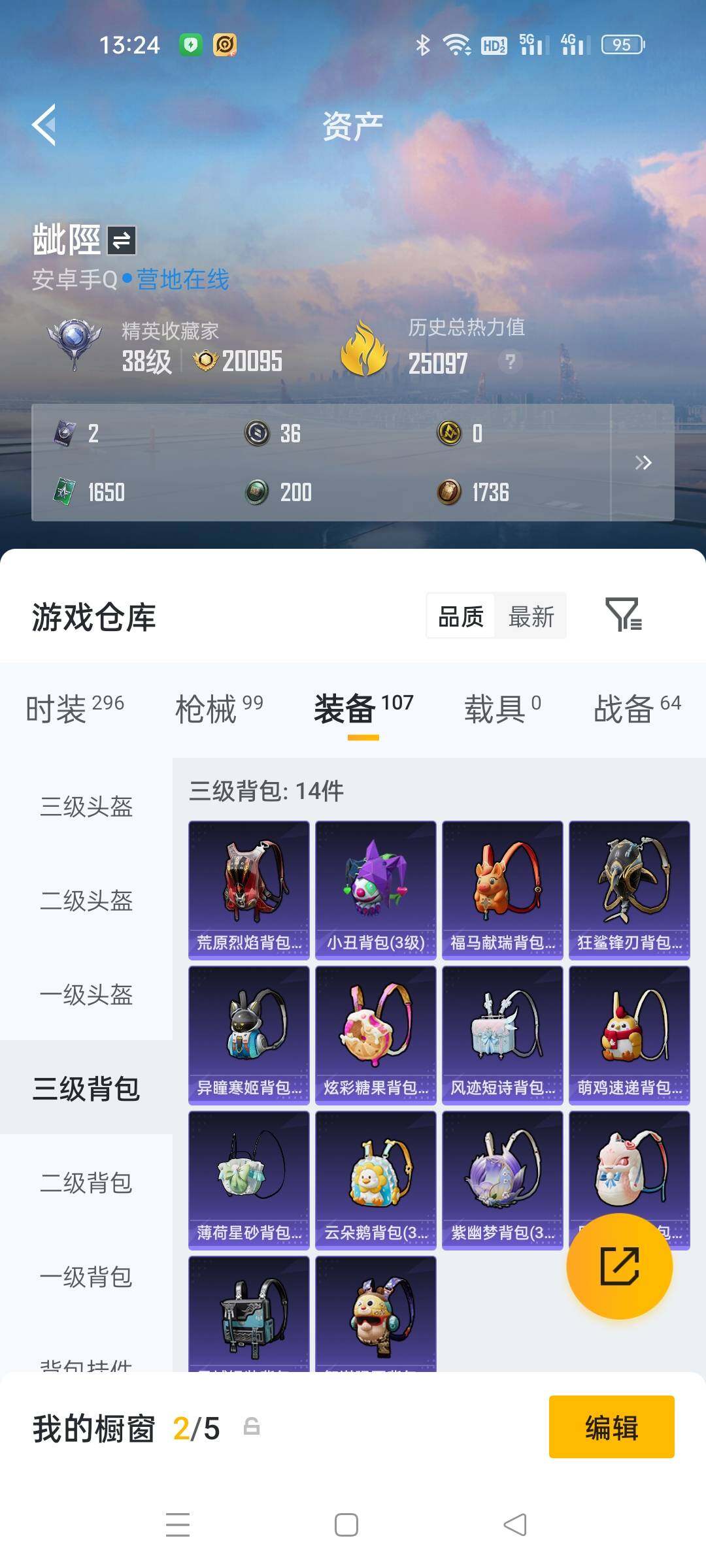
Task: Expand the currency panel with the double arrow
Action: pyautogui.click(x=643, y=463)
